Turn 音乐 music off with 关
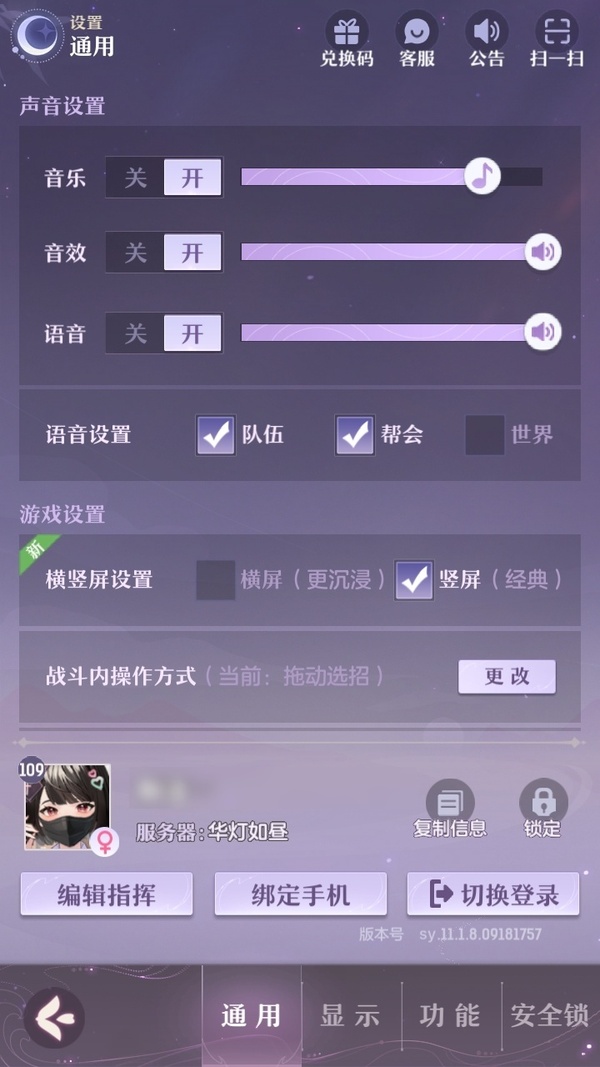 [135, 178]
